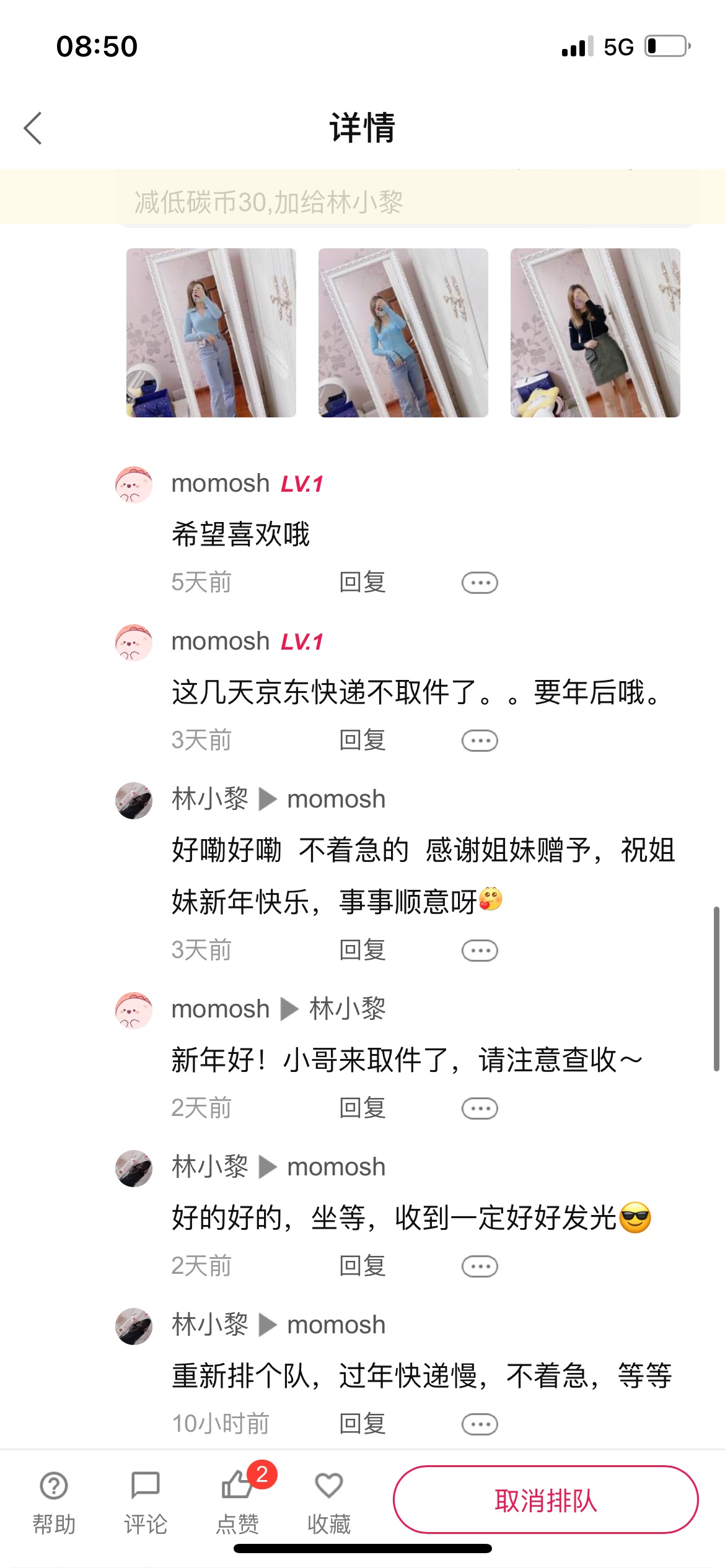
Task: Open momosh's avatar on the first comment
Action: pyautogui.click(x=134, y=485)
